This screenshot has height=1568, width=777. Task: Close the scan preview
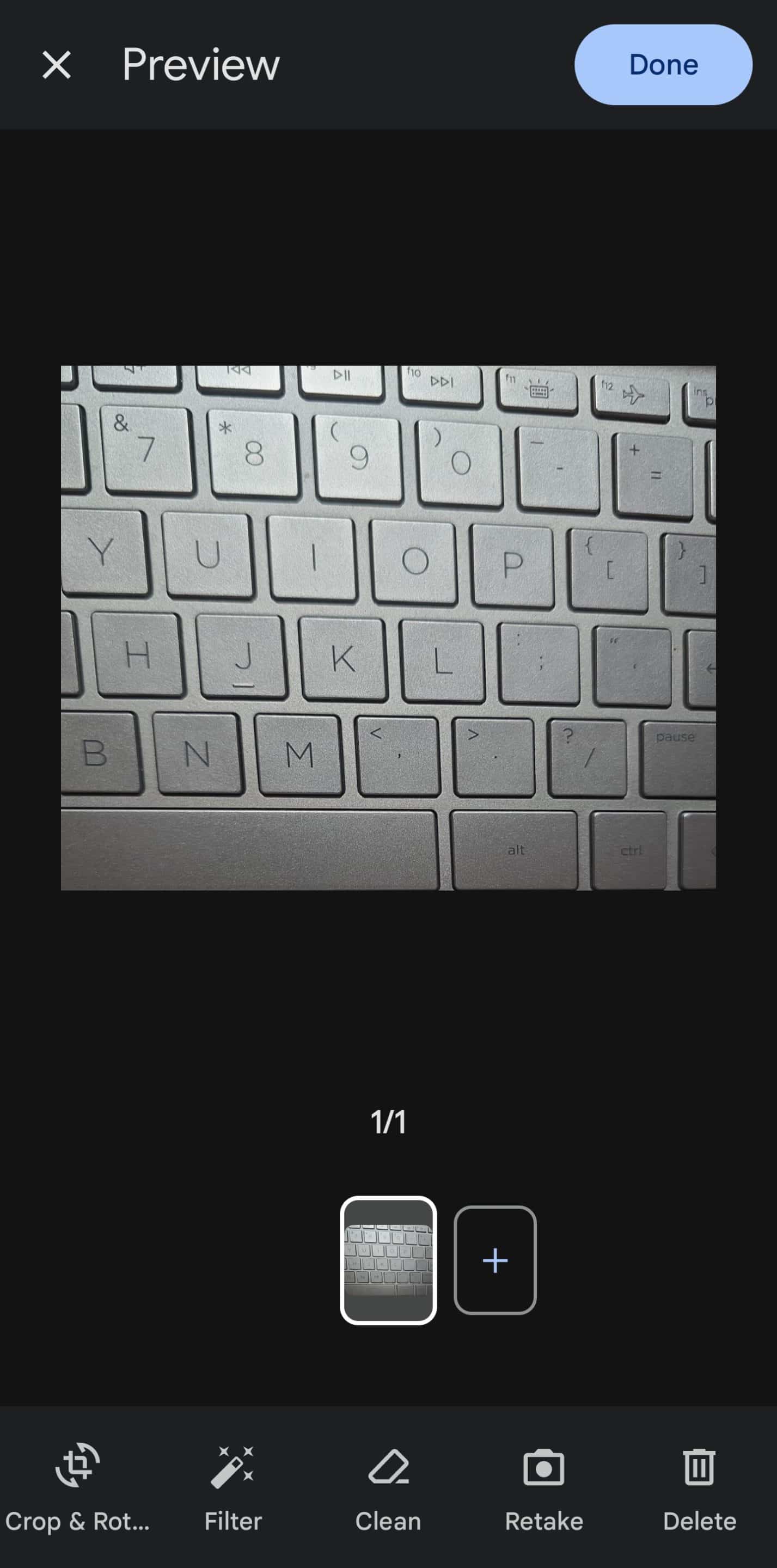[x=57, y=65]
